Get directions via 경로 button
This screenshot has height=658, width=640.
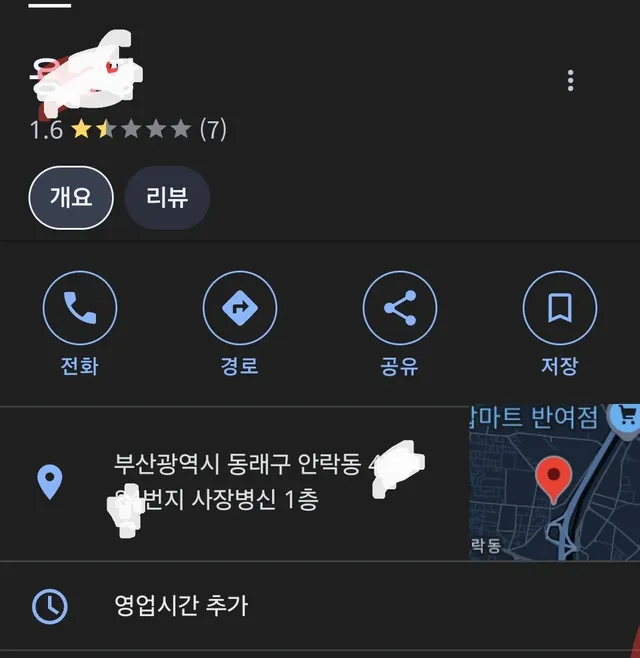coord(240,309)
